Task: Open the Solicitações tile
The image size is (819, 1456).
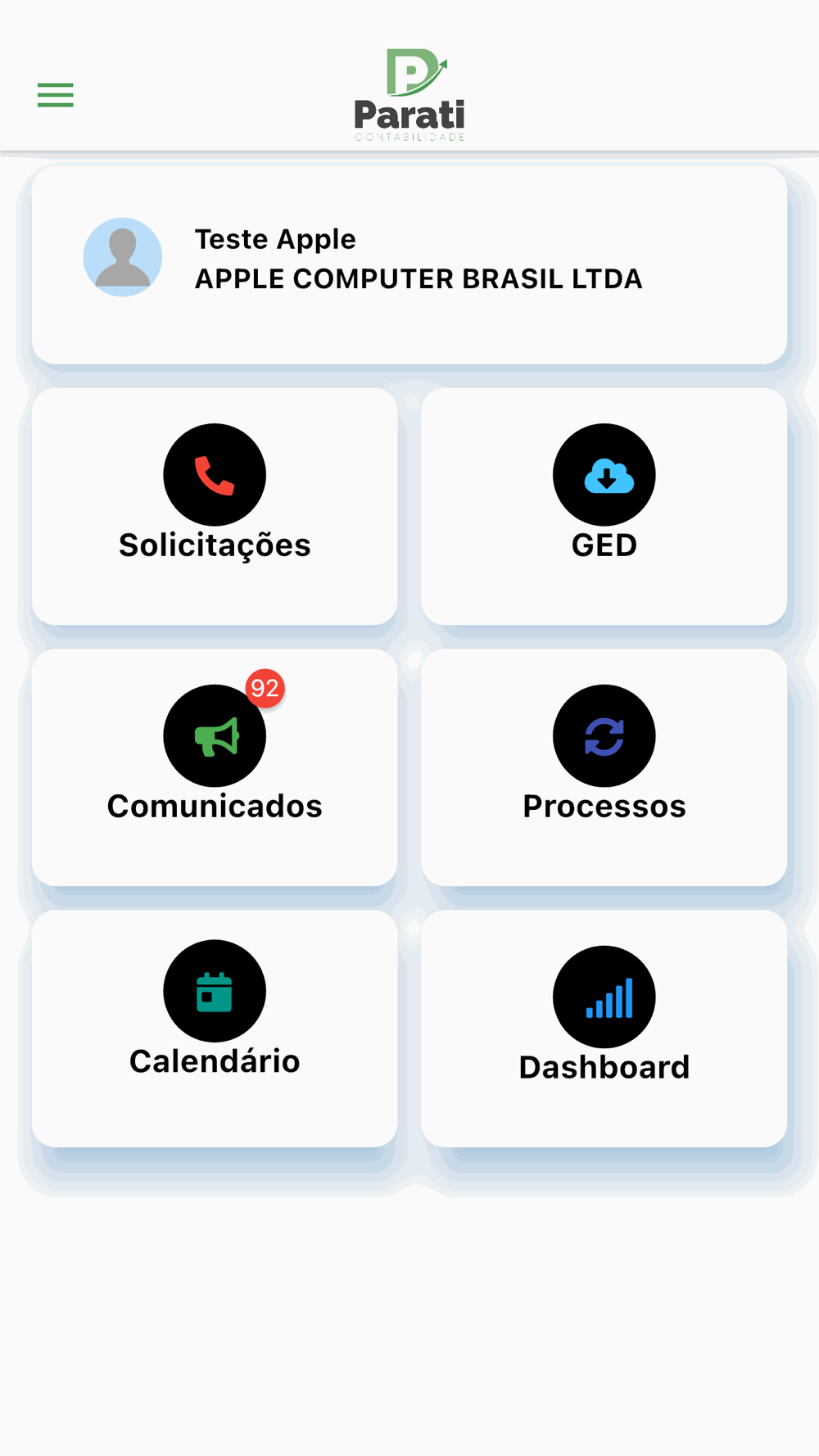Action: (215, 507)
